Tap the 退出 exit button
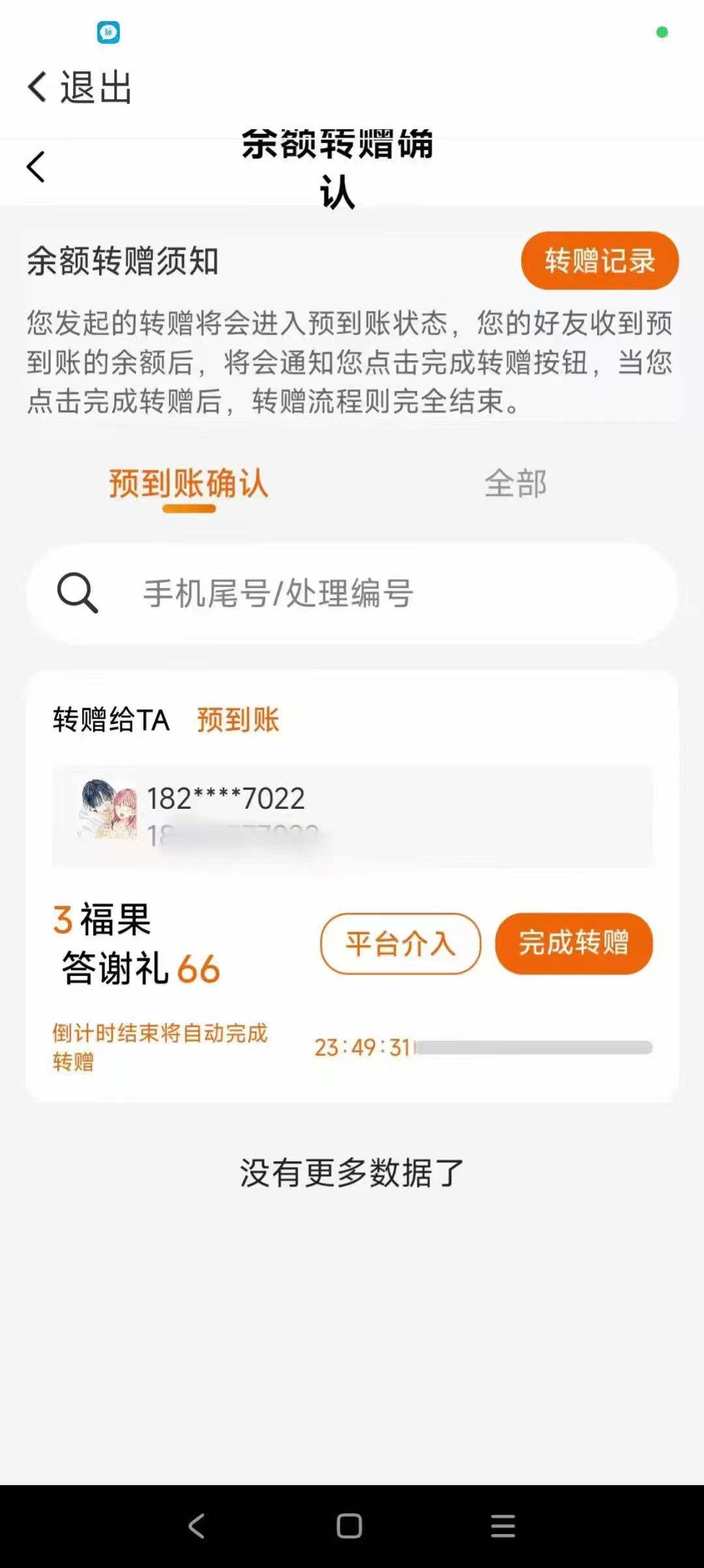704x1568 pixels. [80, 87]
